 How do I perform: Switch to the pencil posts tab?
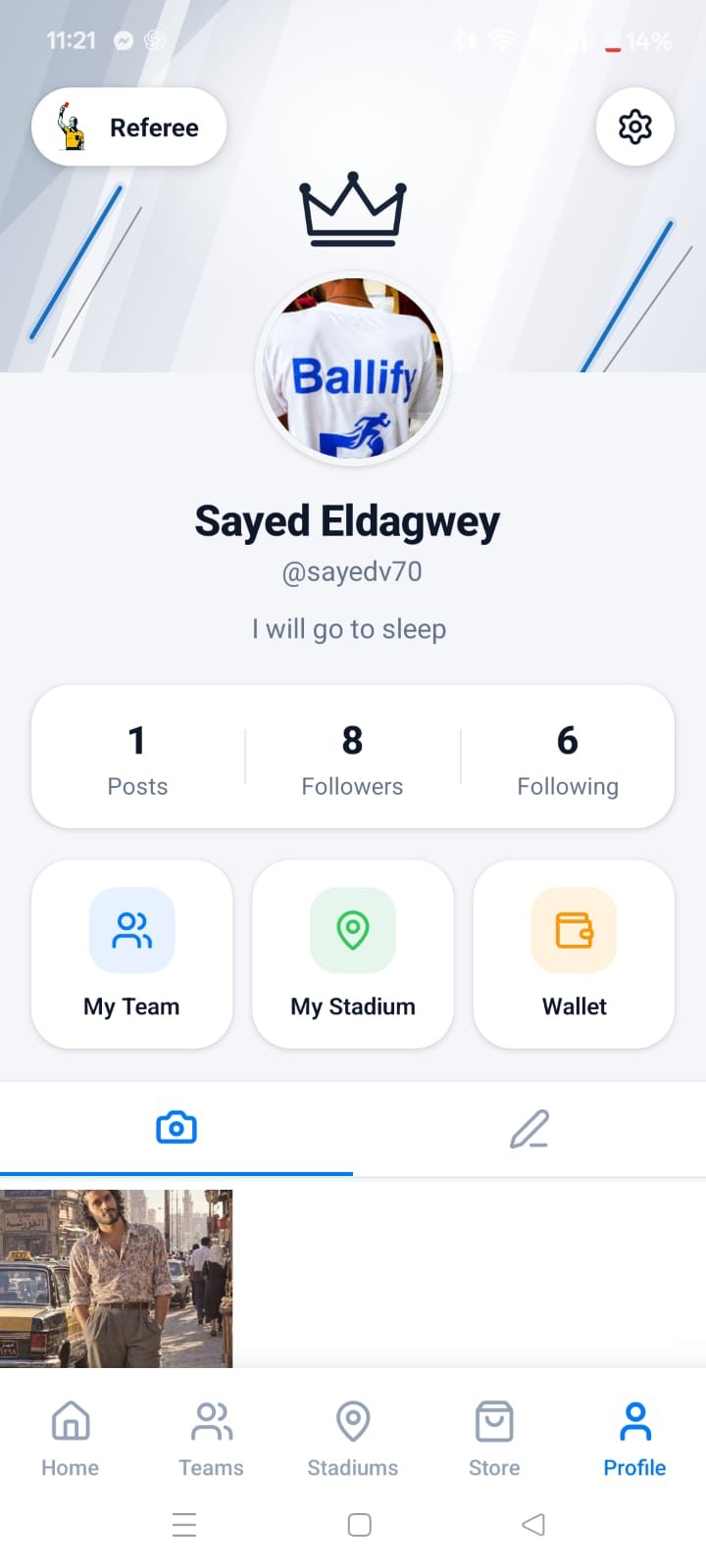click(529, 1128)
